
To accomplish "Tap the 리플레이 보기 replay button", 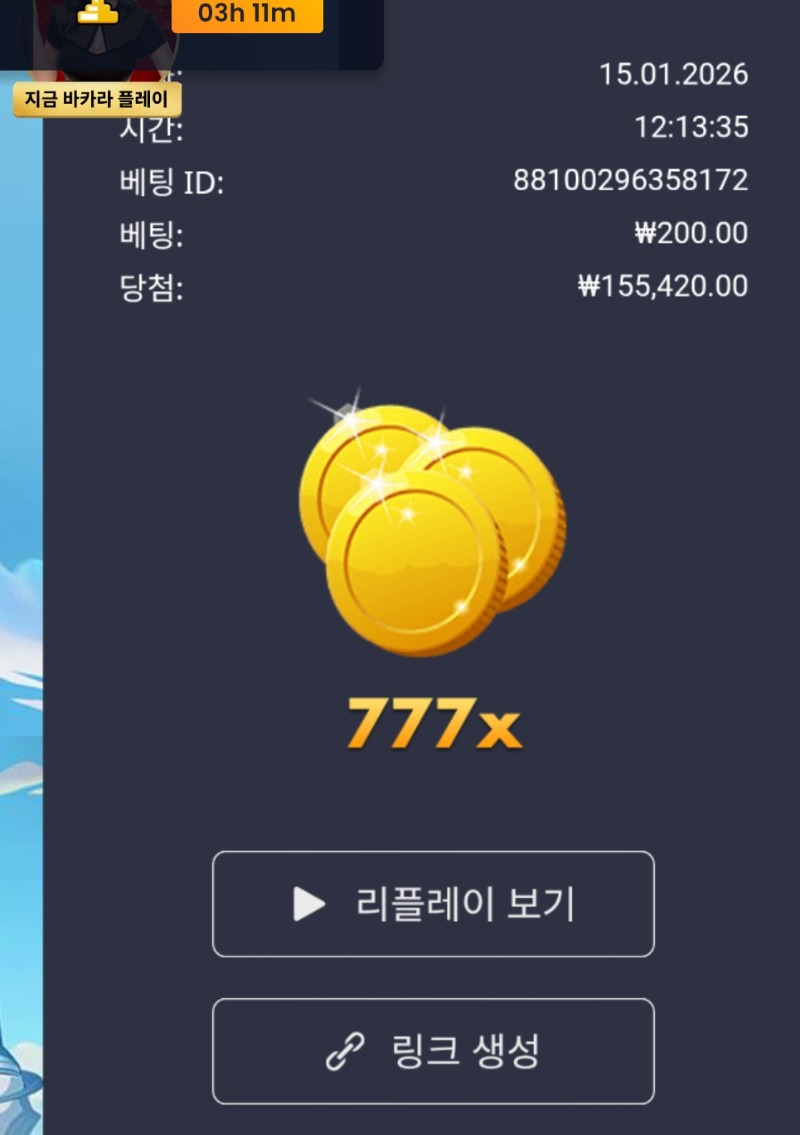I will point(433,904).
